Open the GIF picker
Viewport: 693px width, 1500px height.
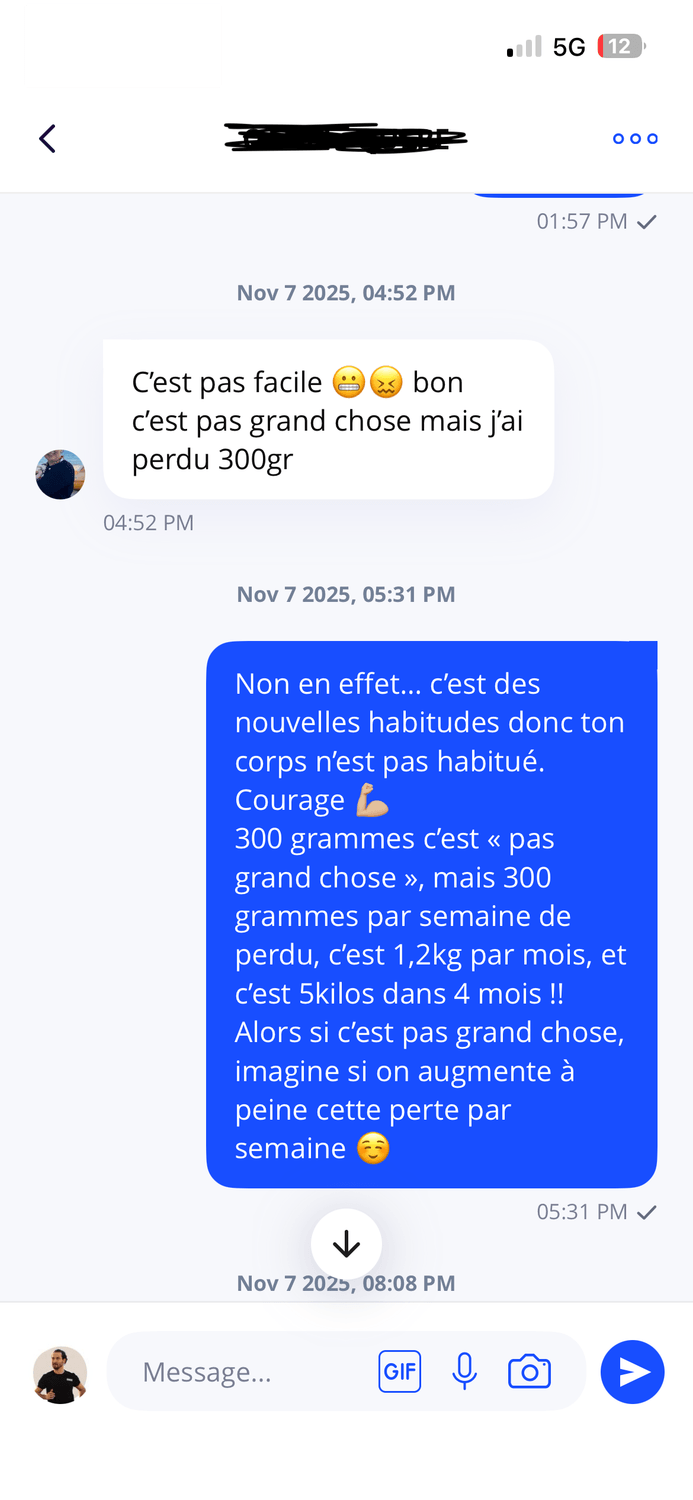400,1371
